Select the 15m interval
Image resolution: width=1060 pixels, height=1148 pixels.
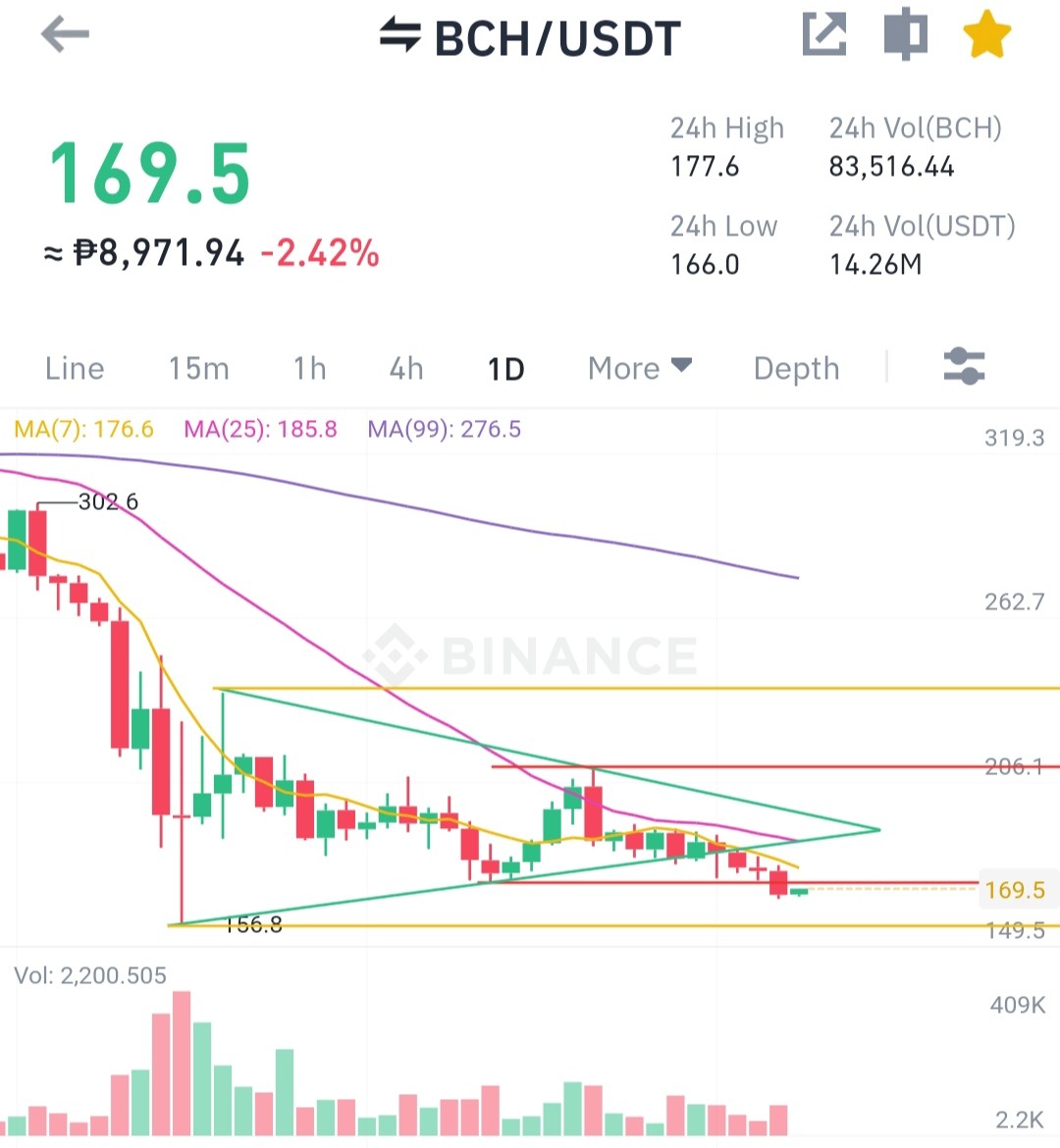click(199, 368)
